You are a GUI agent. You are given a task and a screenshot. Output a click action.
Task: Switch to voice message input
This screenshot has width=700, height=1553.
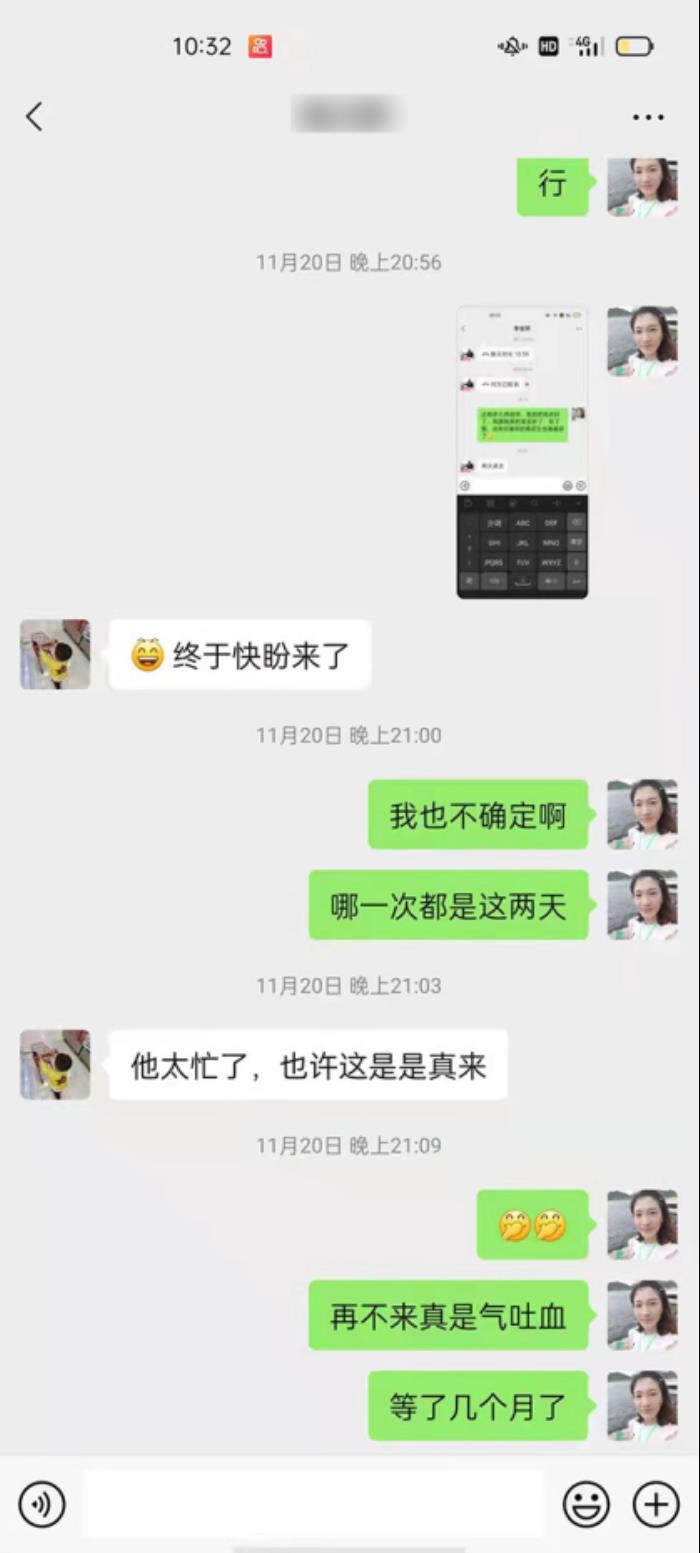click(x=42, y=1504)
